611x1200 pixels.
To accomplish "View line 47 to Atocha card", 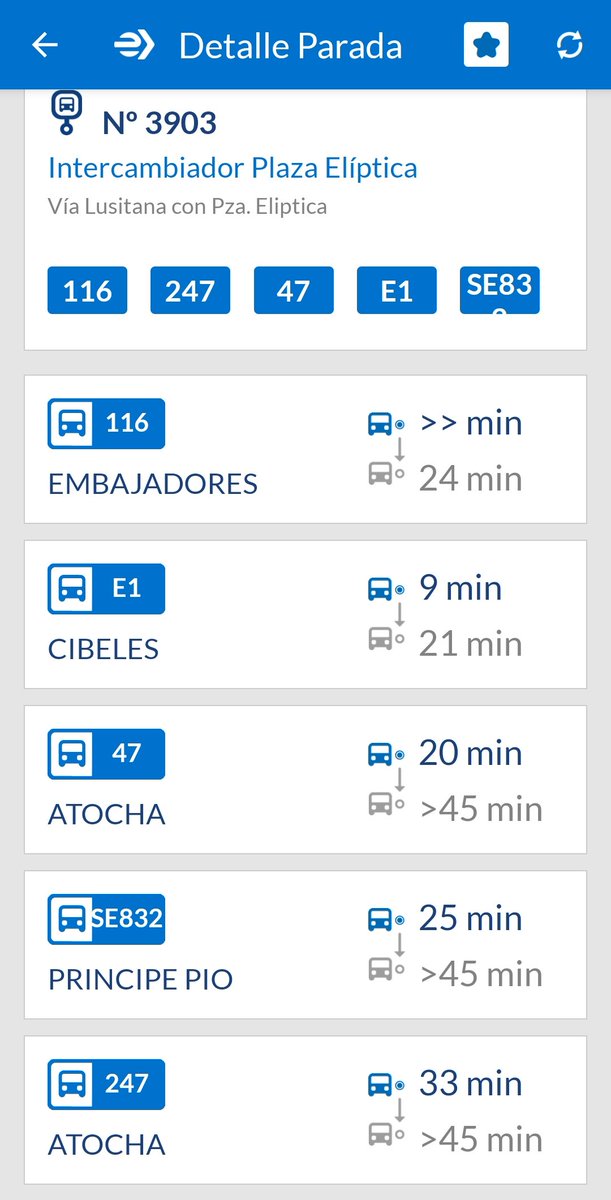I will (304, 779).
